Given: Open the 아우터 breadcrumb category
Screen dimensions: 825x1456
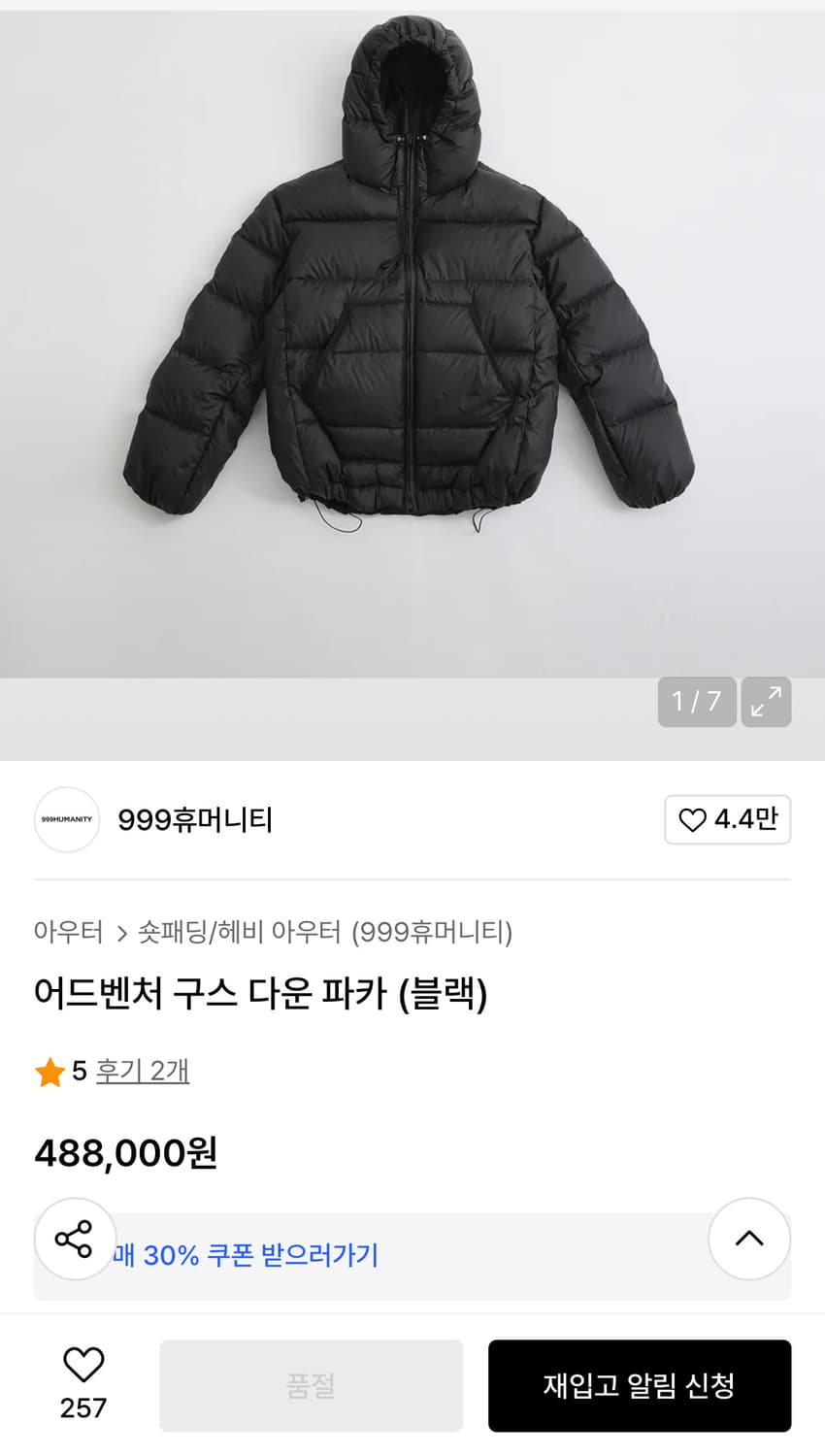Looking at the screenshot, I should point(70,931).
